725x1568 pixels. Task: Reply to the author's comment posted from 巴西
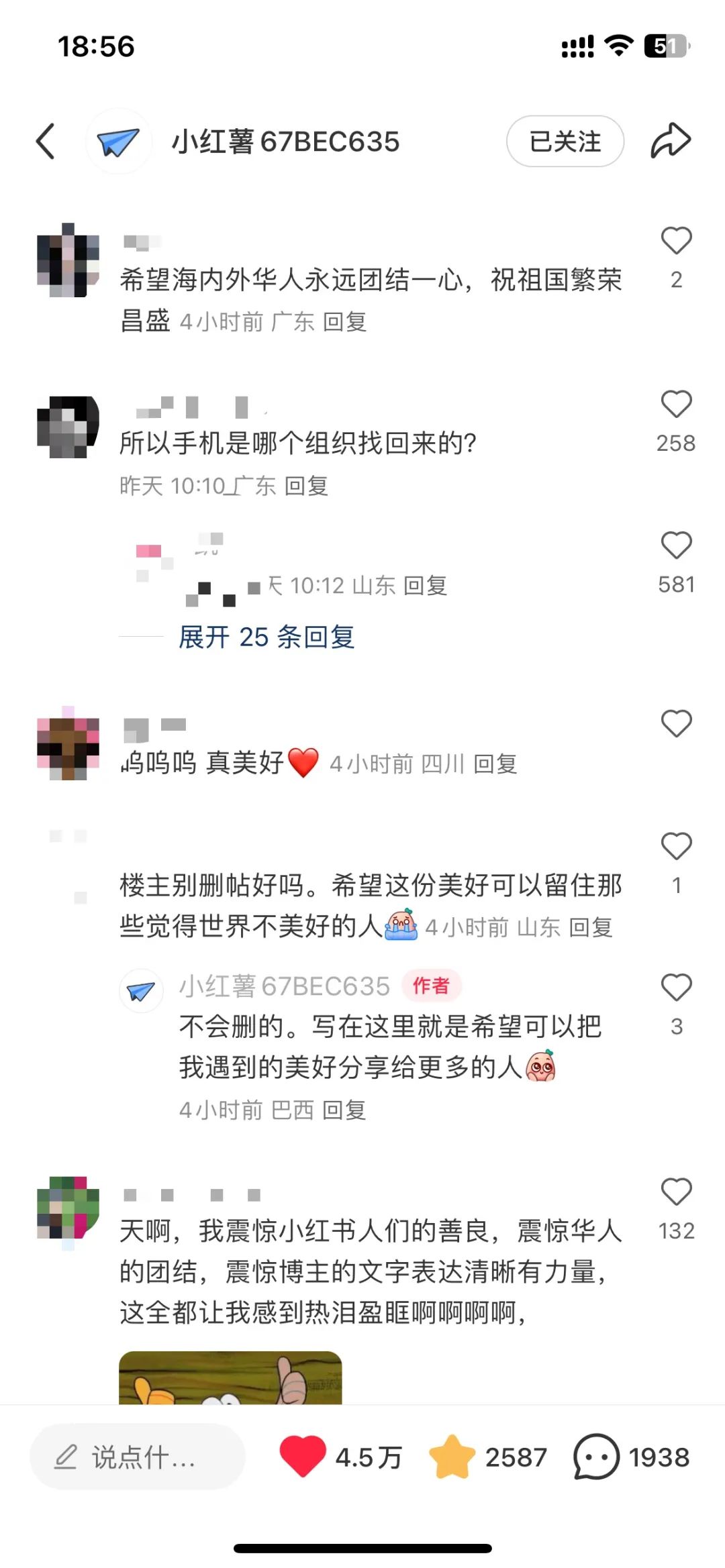coord(344,1110)
